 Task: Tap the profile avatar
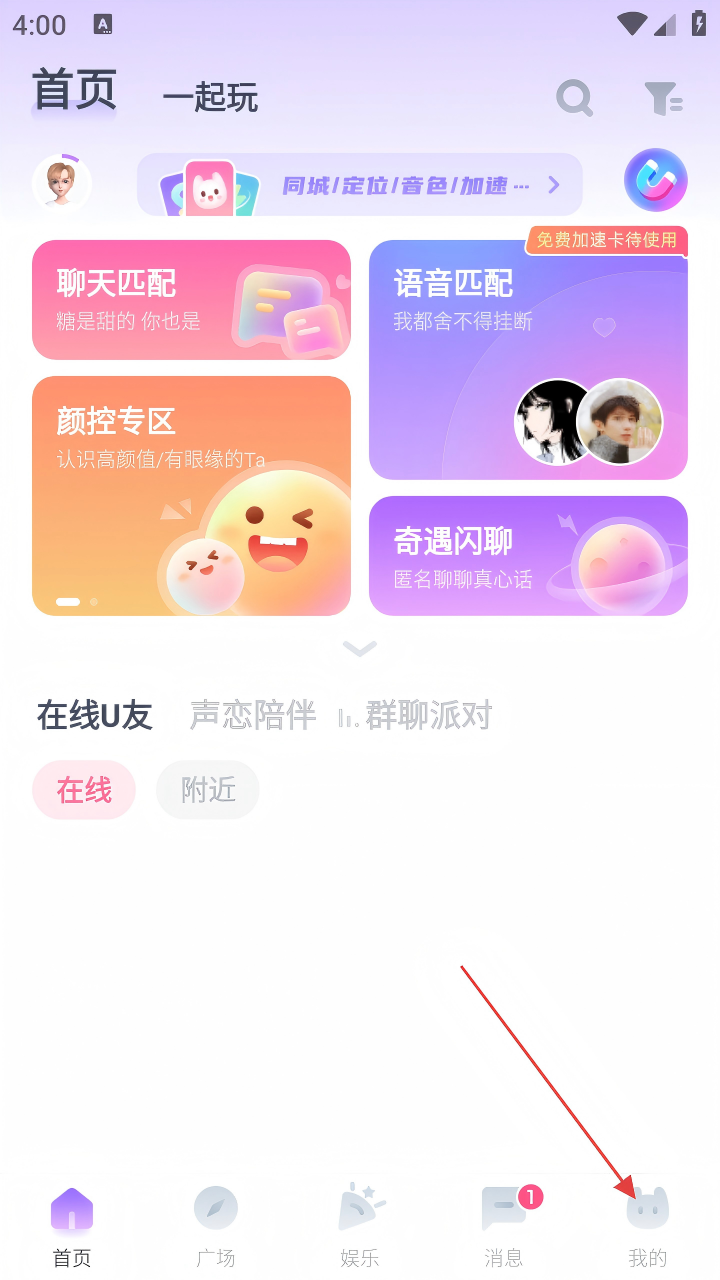62,184
